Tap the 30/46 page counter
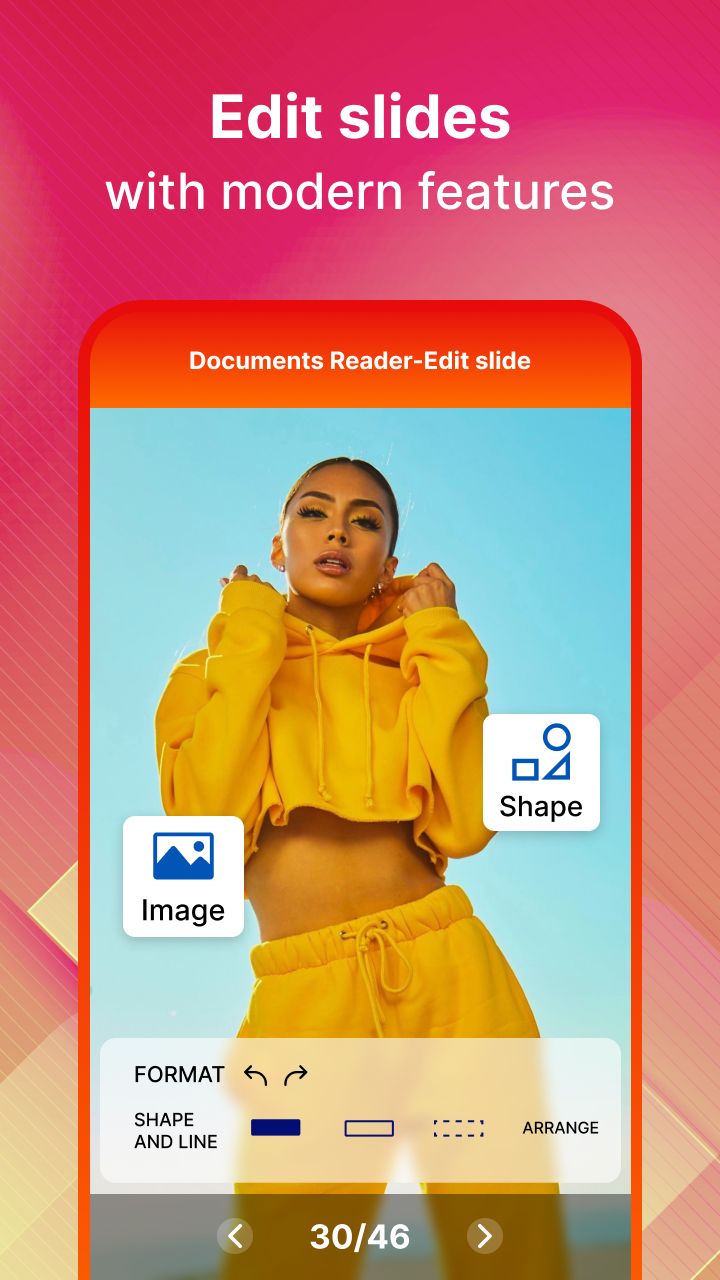 (360, 1236)
